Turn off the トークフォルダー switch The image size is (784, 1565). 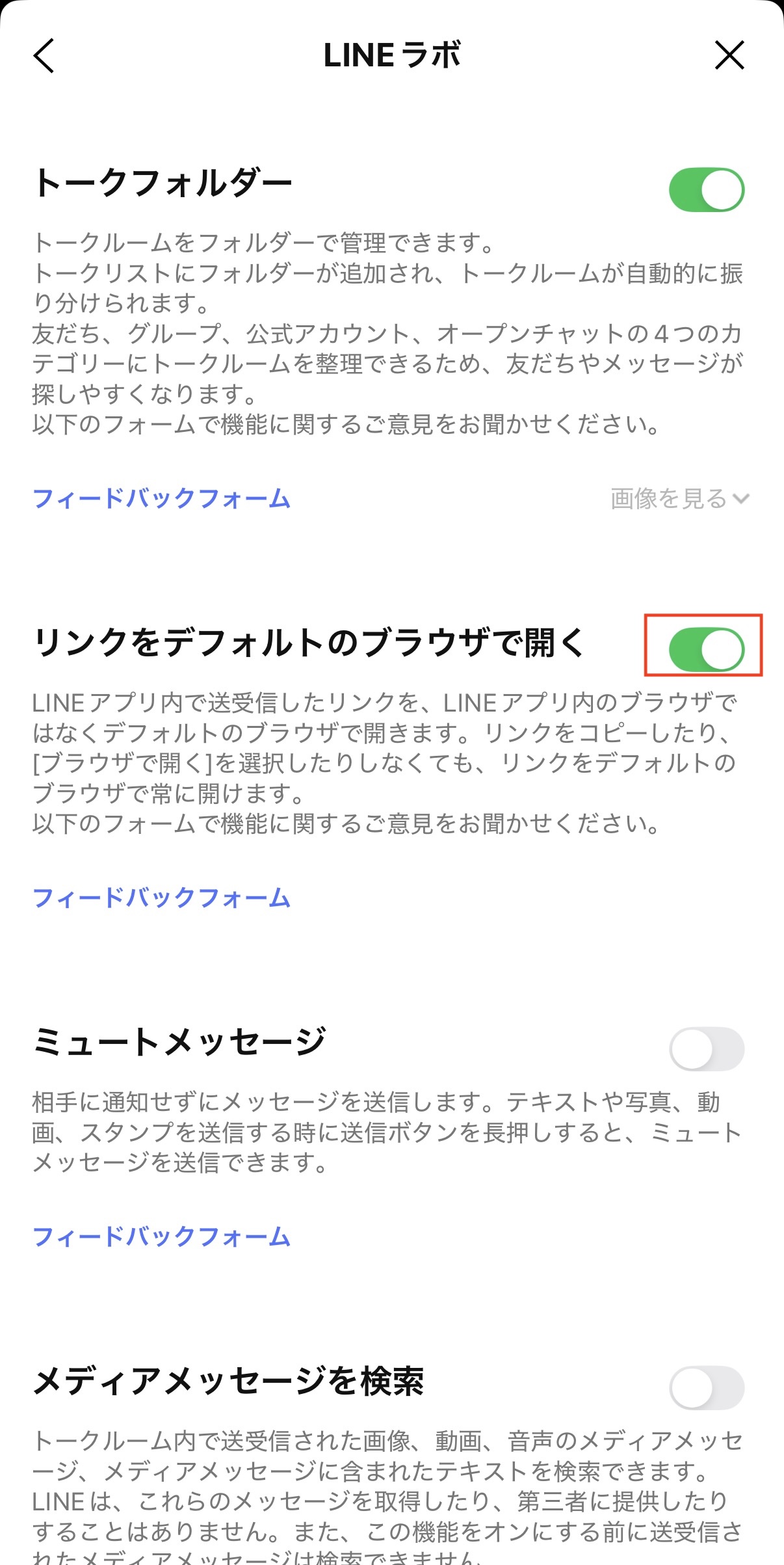click(706, 190)
